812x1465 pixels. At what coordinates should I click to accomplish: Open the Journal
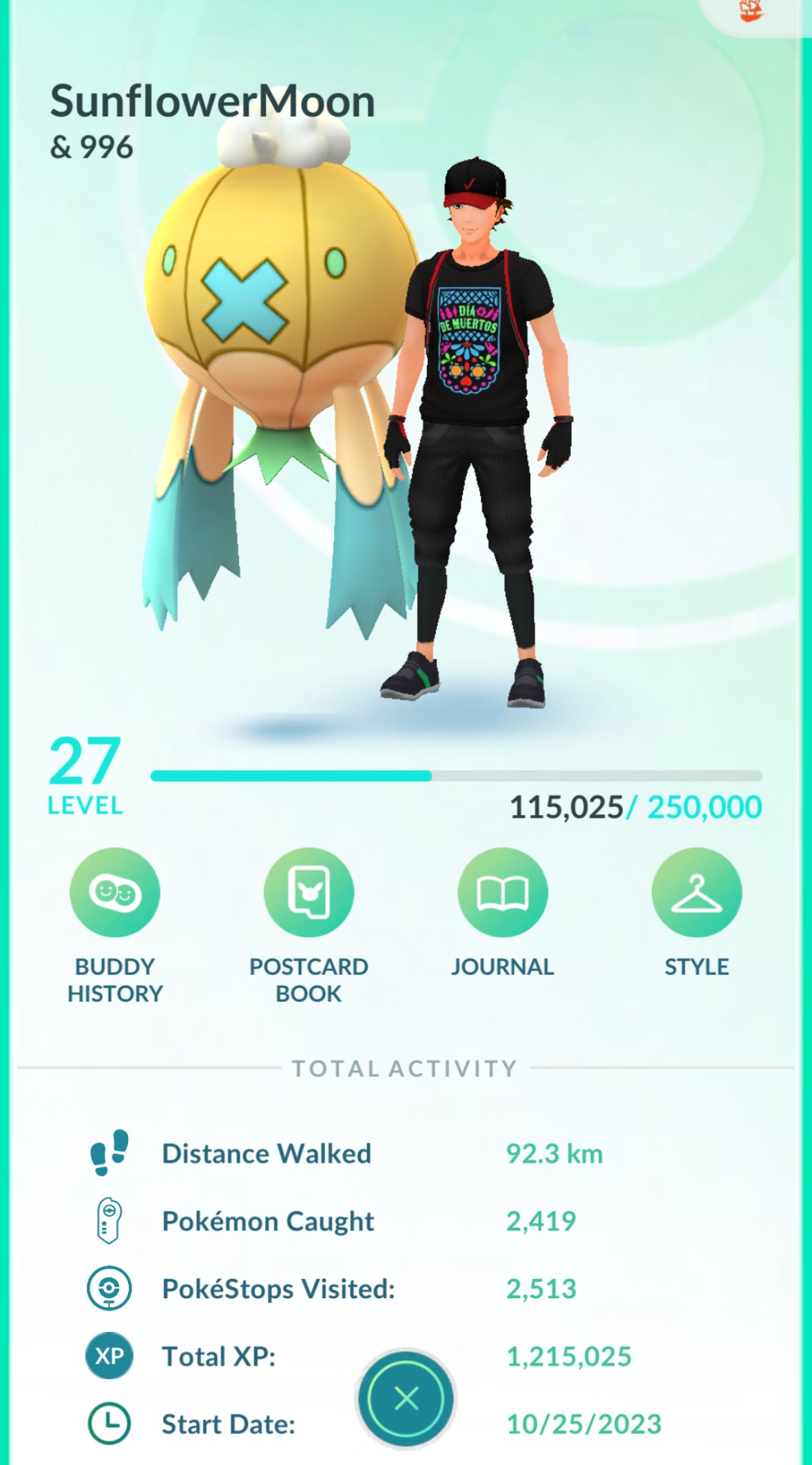[x=502, y=892]
